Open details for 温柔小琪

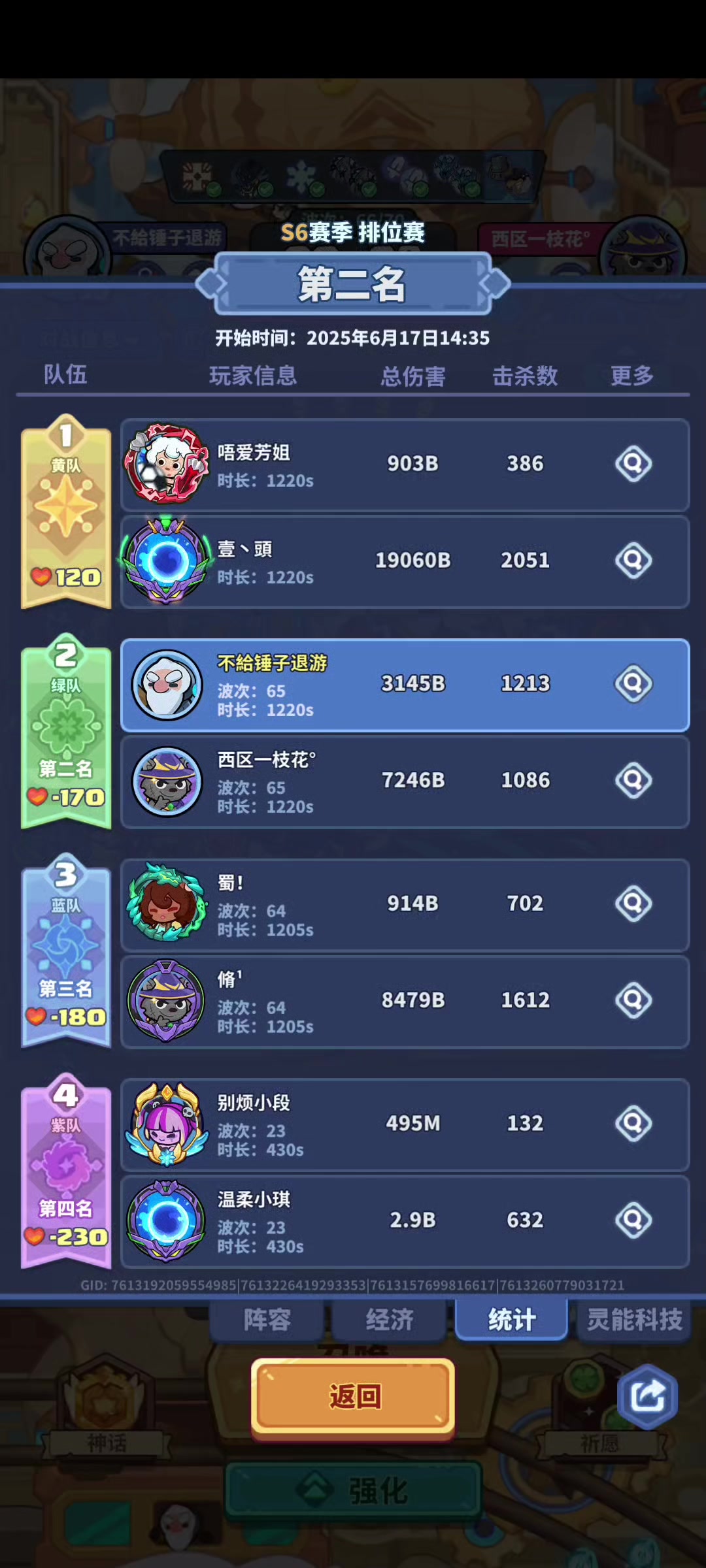coord(633,1220)
